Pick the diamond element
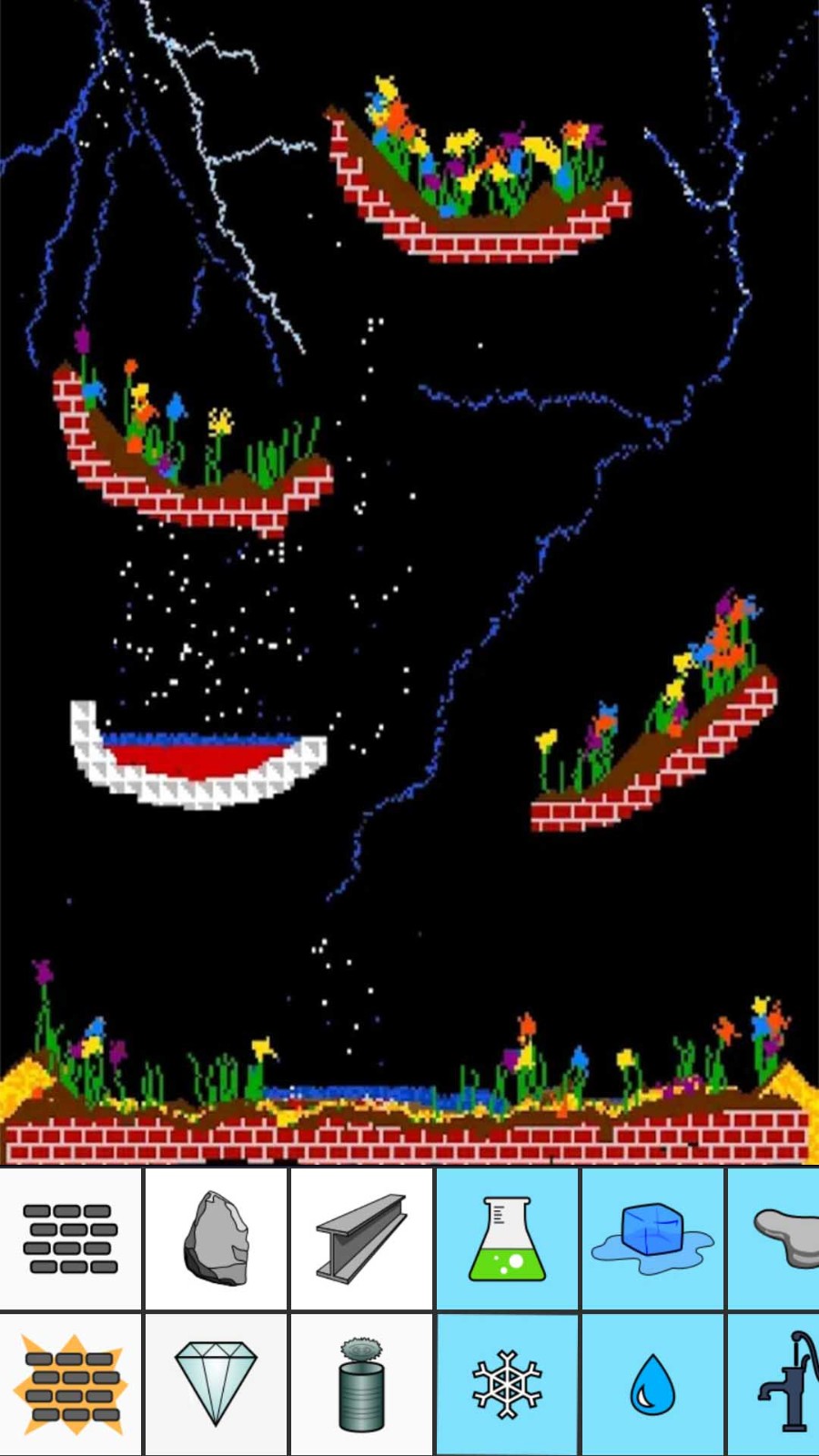The width and height of the screenshot is (819, 1456). [x=216, y=1384]
